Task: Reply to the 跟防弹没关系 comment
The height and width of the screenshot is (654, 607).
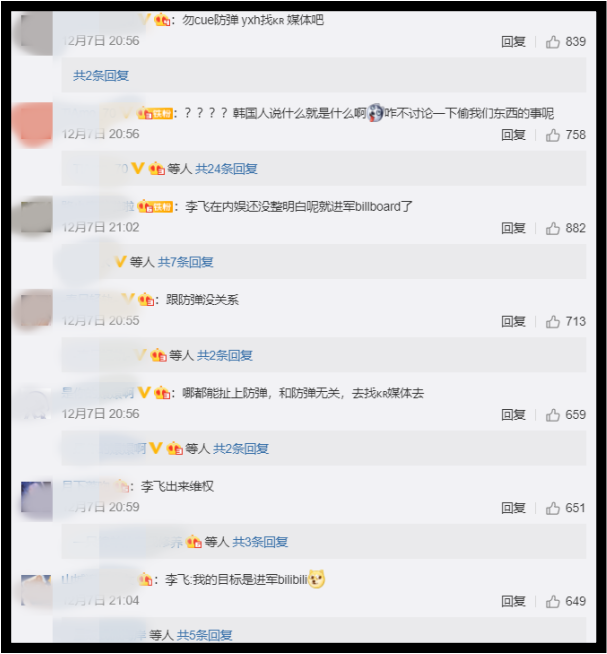Action: click(x=513, y=321)
